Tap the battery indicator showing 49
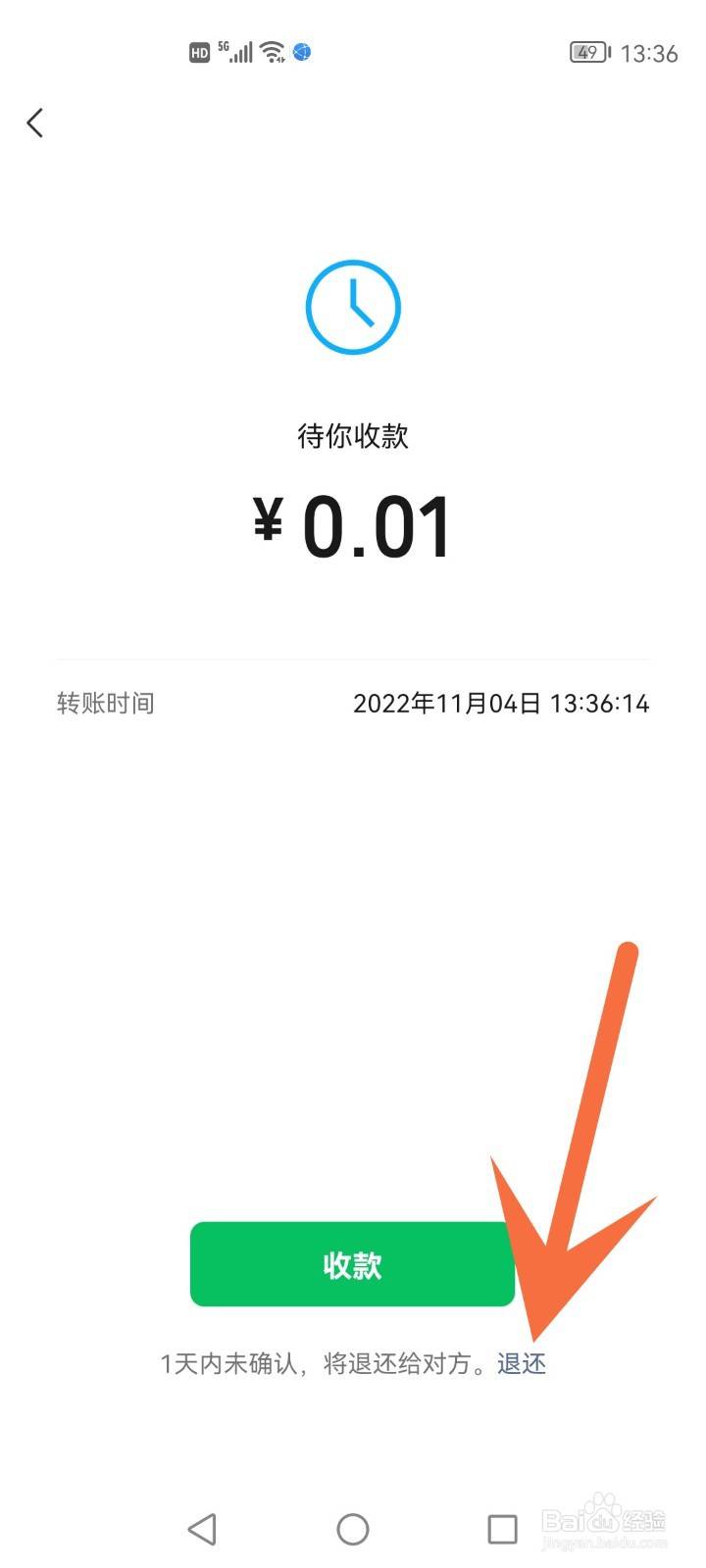 coord(588,52)
